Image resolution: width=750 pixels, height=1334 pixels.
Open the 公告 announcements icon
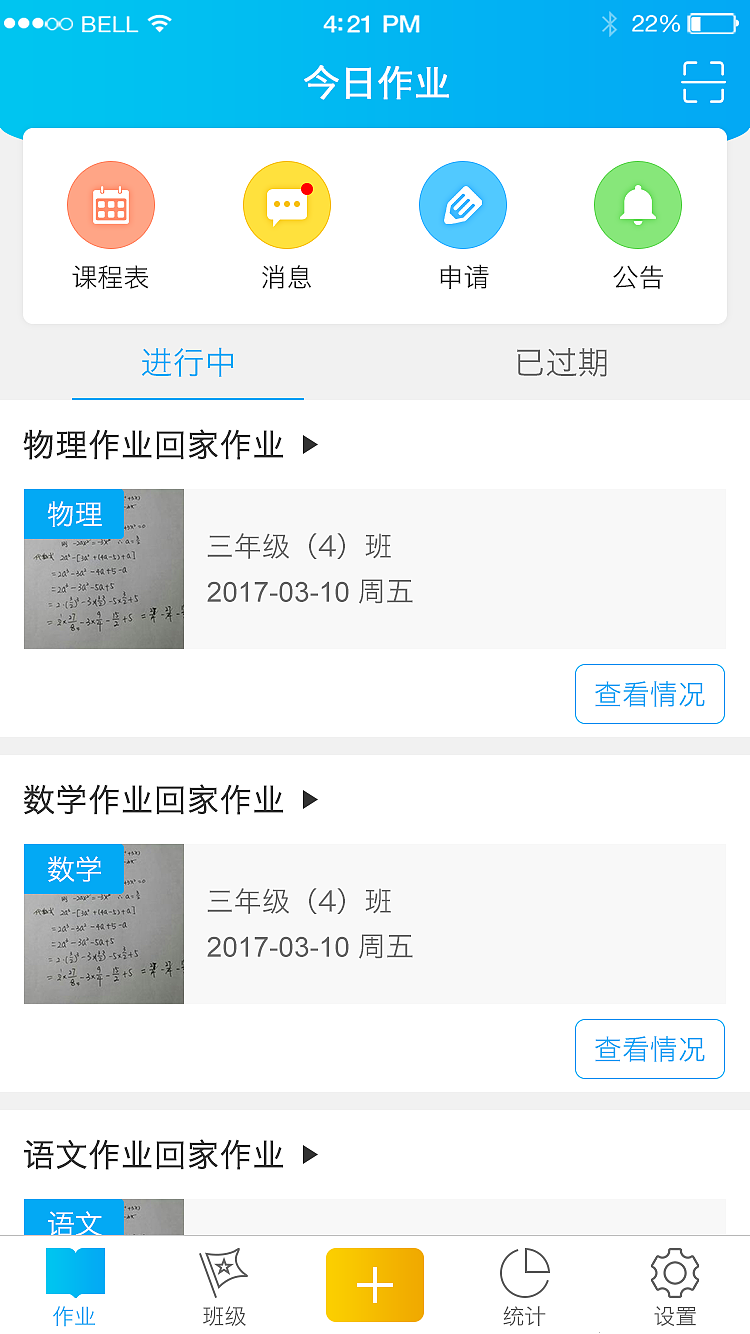[638, 204]
